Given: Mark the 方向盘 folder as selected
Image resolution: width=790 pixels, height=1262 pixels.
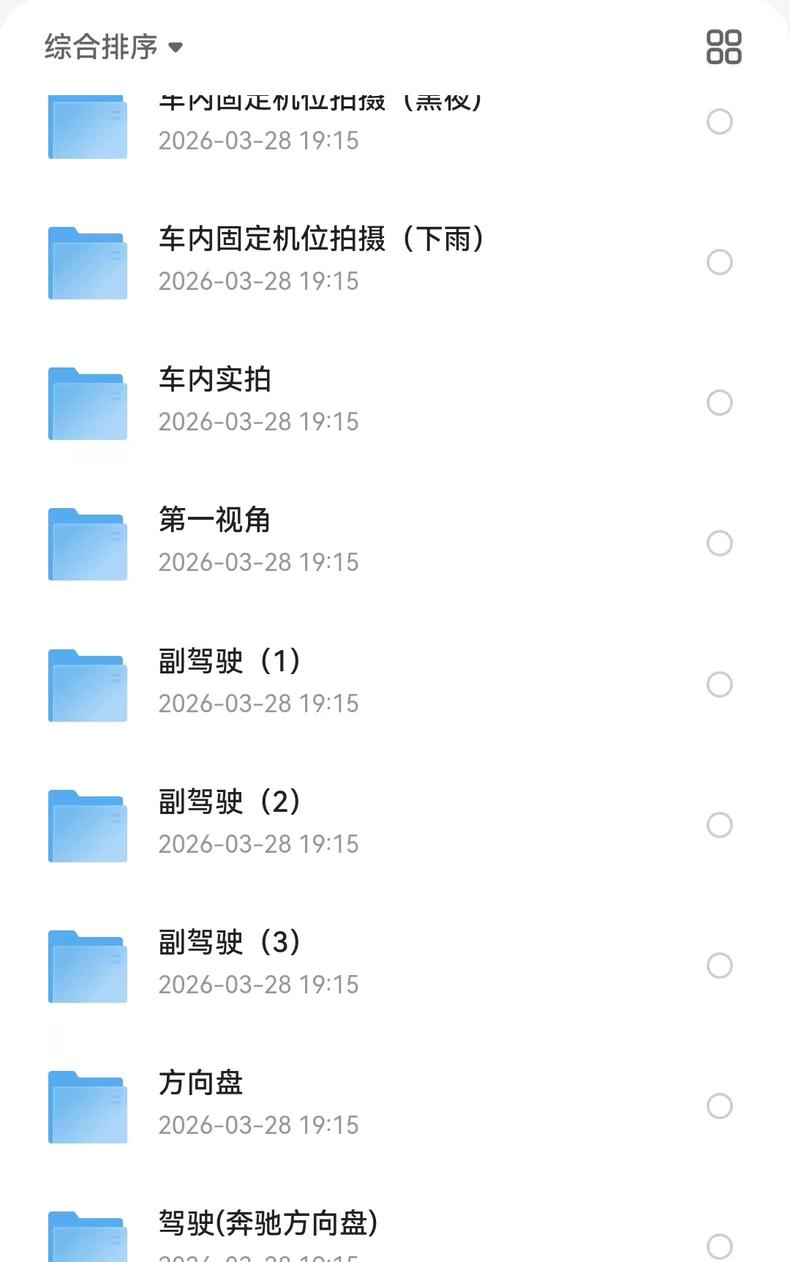Looking at the screenshot, I should tap(720, 1106).
